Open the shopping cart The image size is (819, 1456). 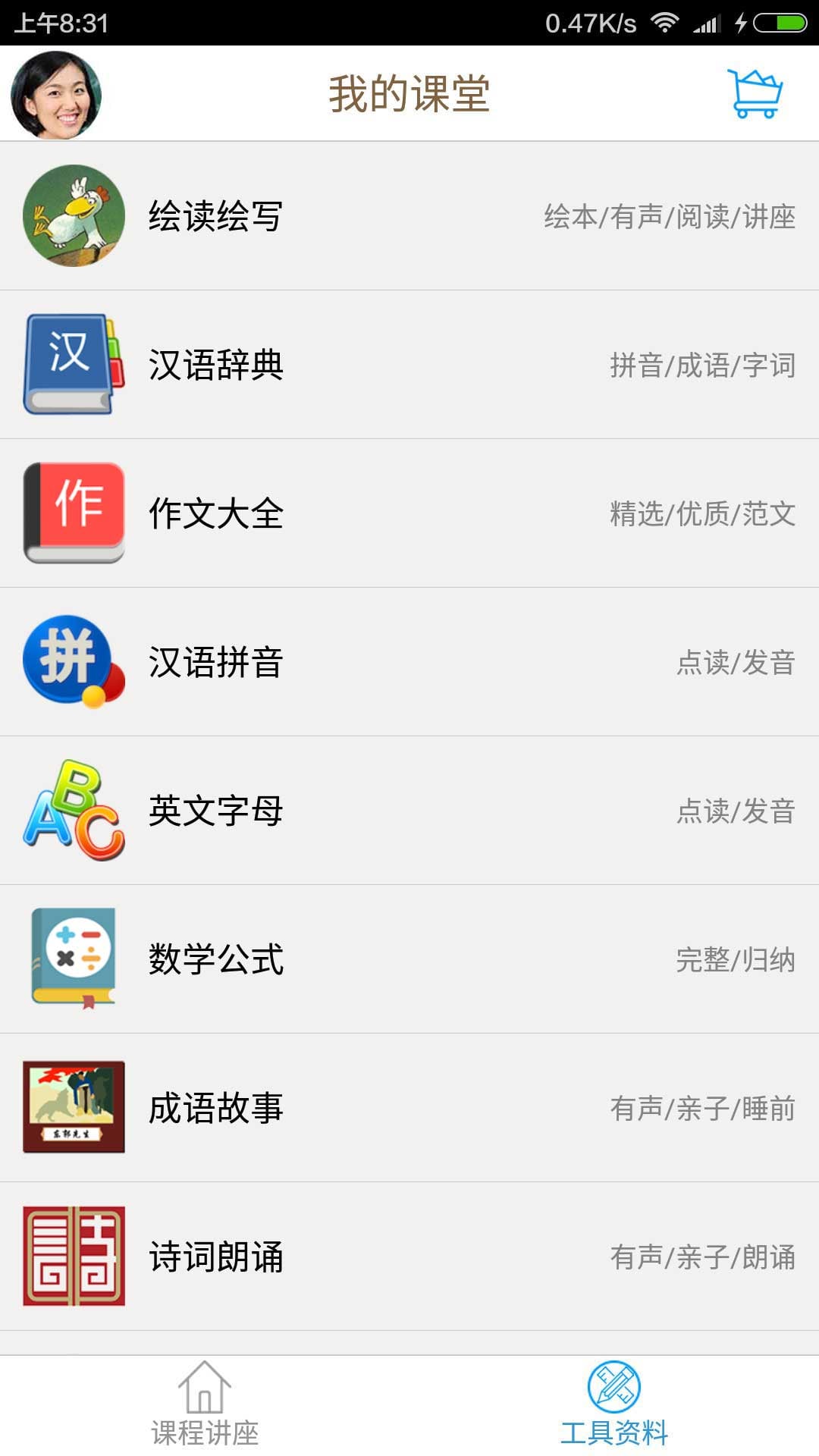[755, 94]
